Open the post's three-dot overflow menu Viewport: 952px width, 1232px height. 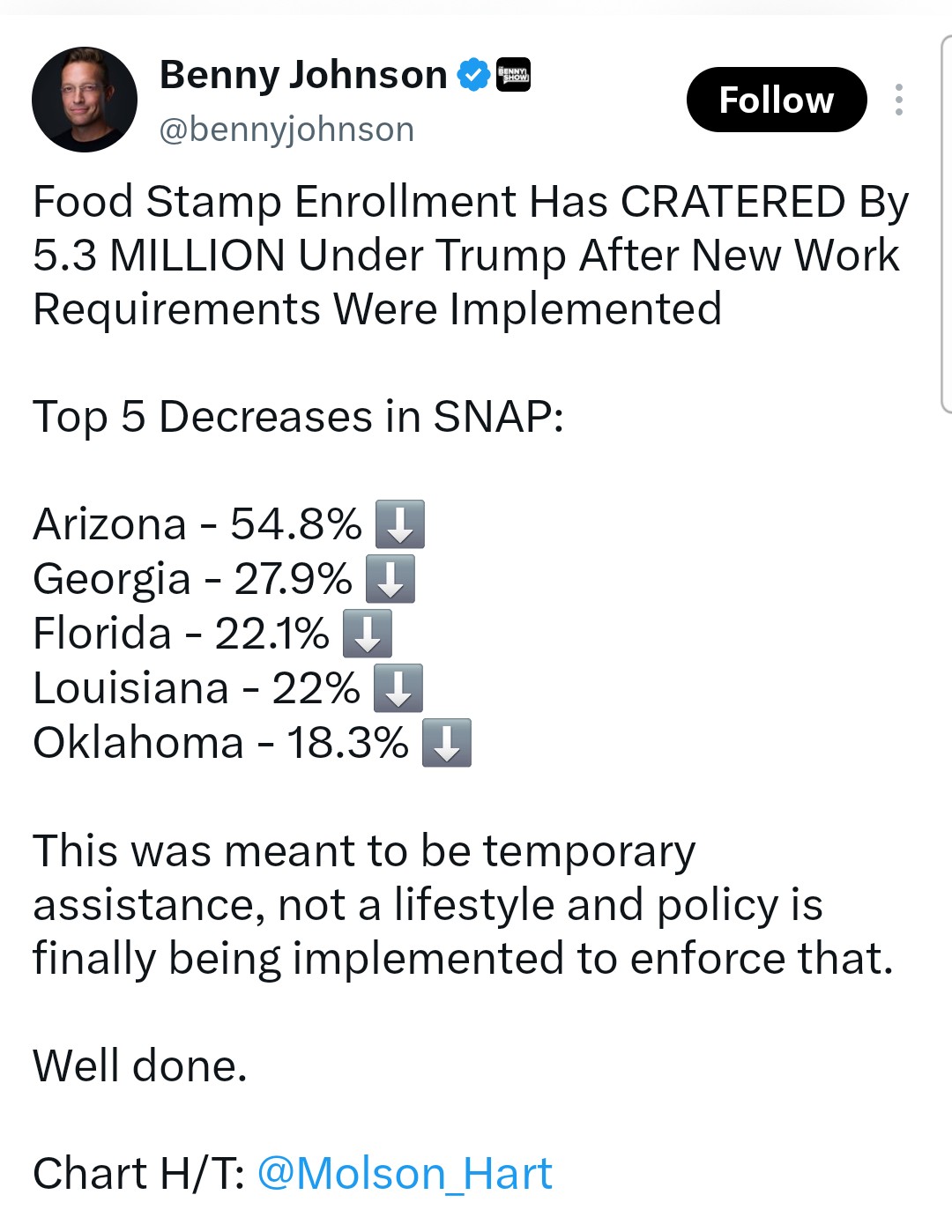(898, 100)
